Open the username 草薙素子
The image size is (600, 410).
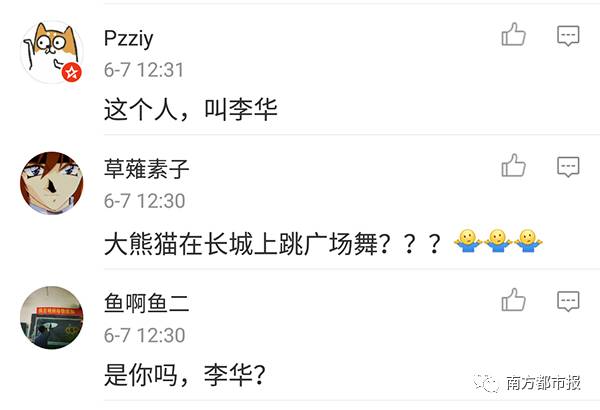(146, 169)
